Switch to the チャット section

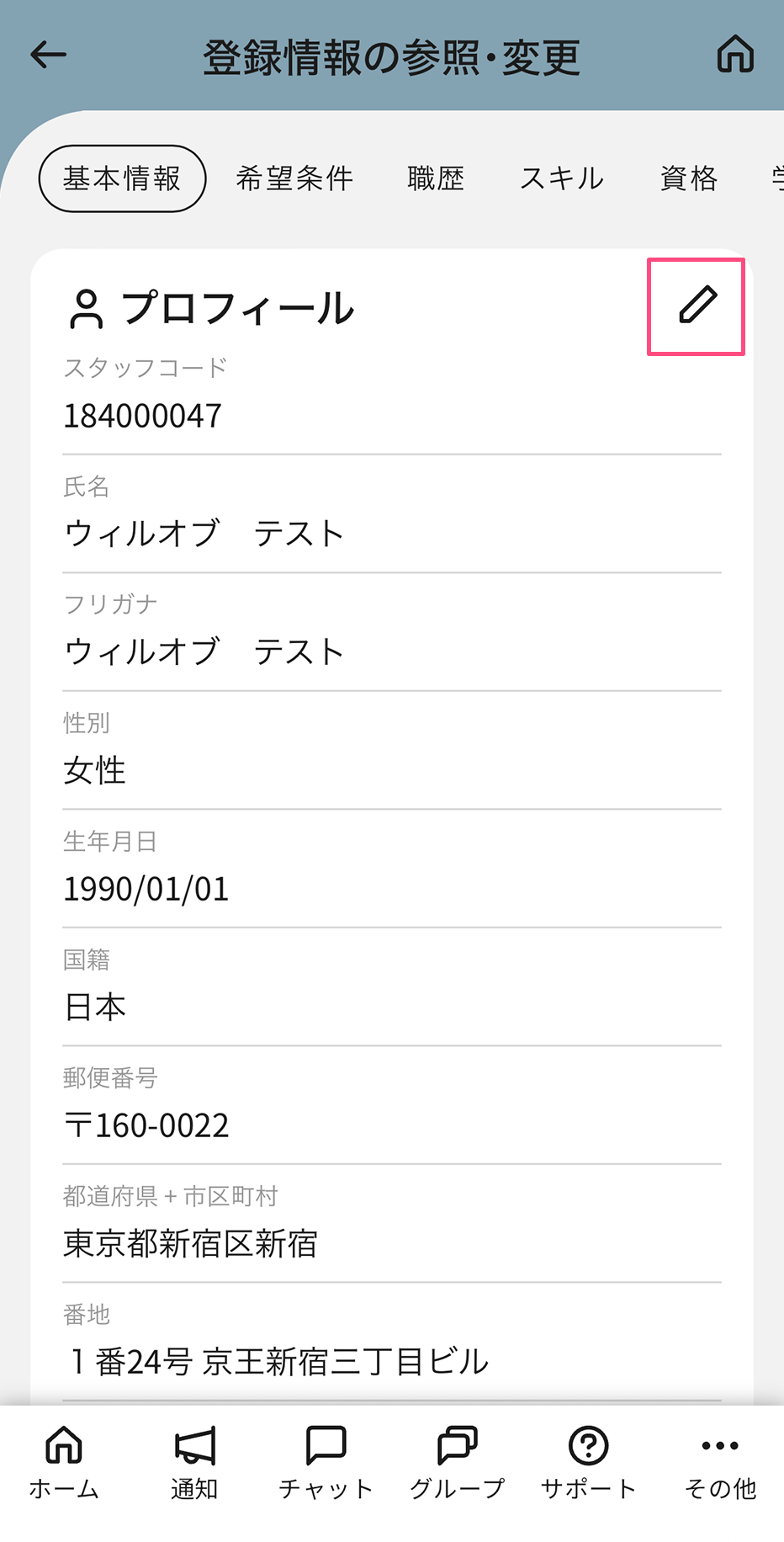tap(326, 1463)
